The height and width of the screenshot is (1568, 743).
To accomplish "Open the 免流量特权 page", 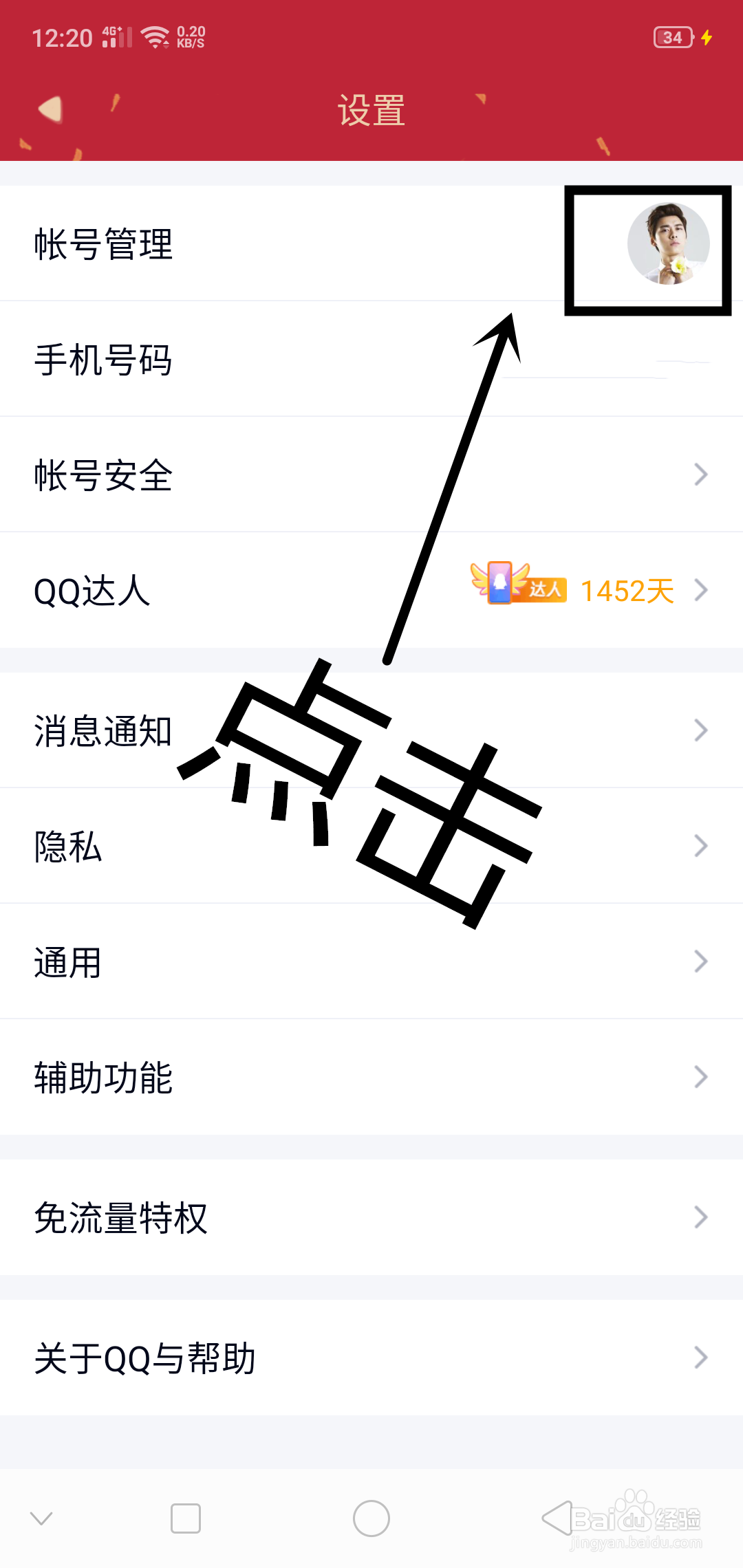I will point(206,1217).
